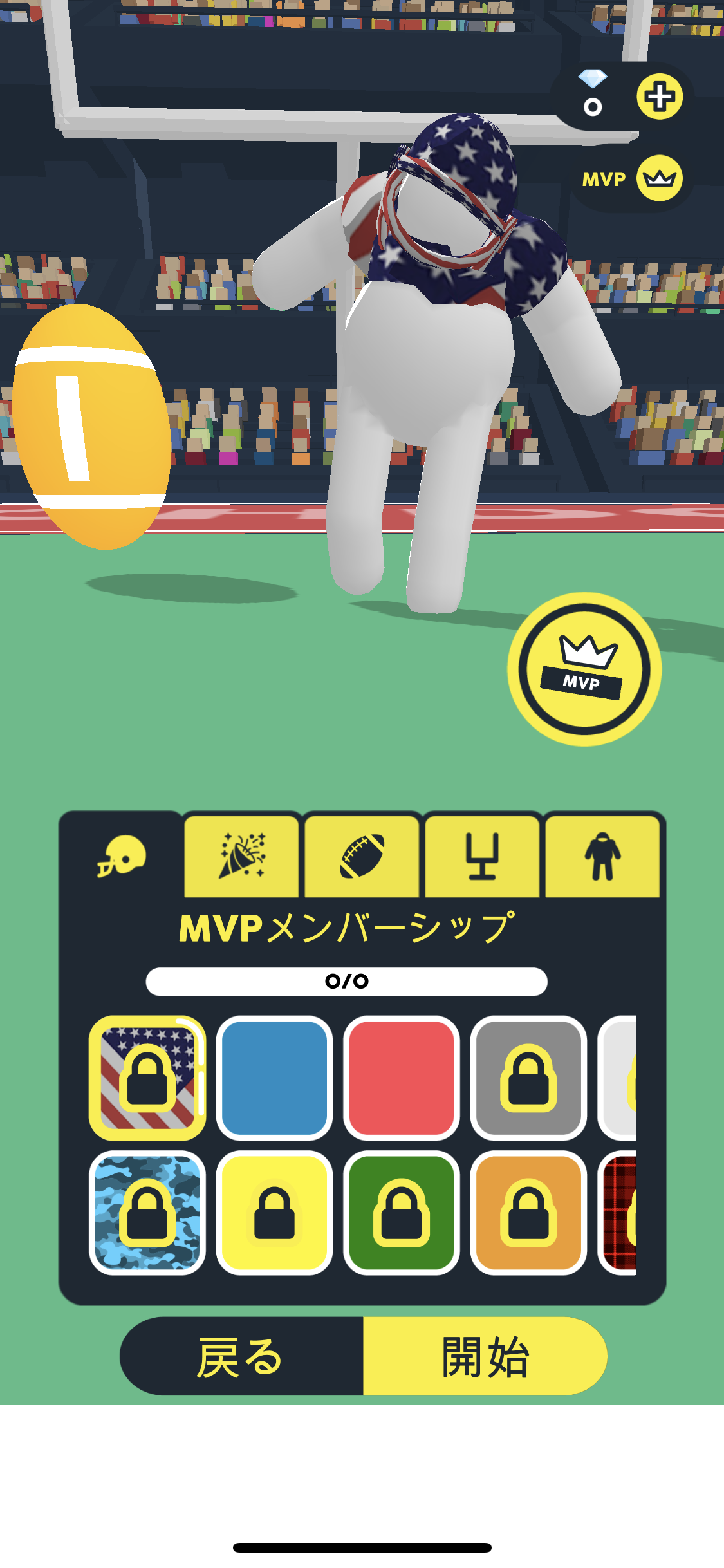724x1568 pixels.
Task: Select the locked yellow helmet color
Action: [274, 1212]
